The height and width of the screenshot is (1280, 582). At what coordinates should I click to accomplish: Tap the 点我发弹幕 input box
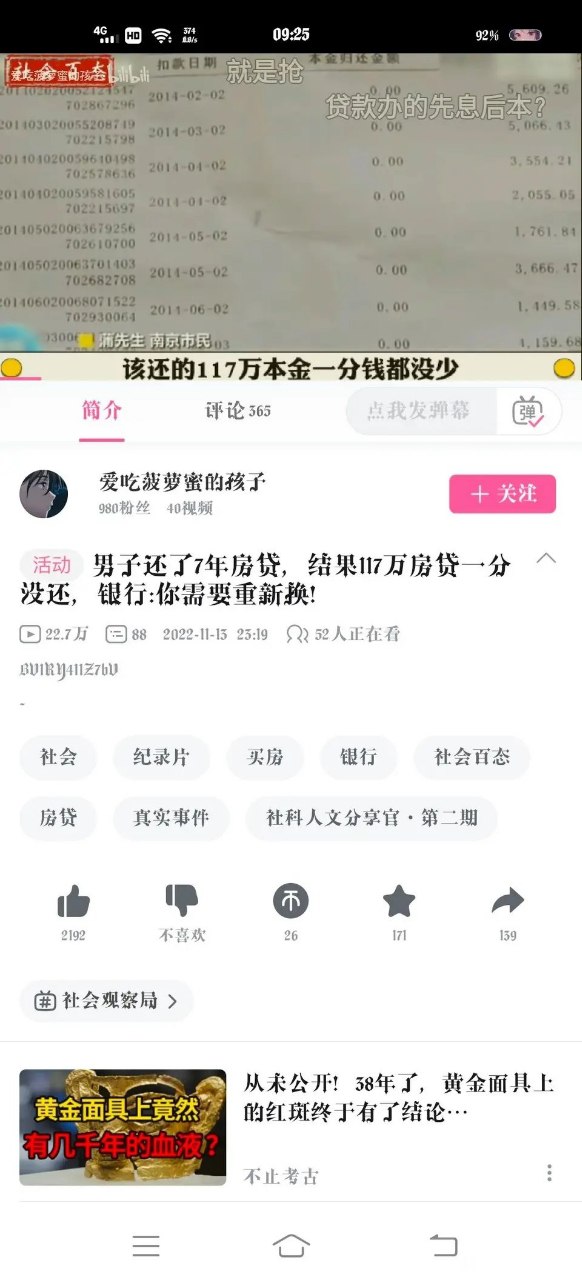[x=421, y=411]
